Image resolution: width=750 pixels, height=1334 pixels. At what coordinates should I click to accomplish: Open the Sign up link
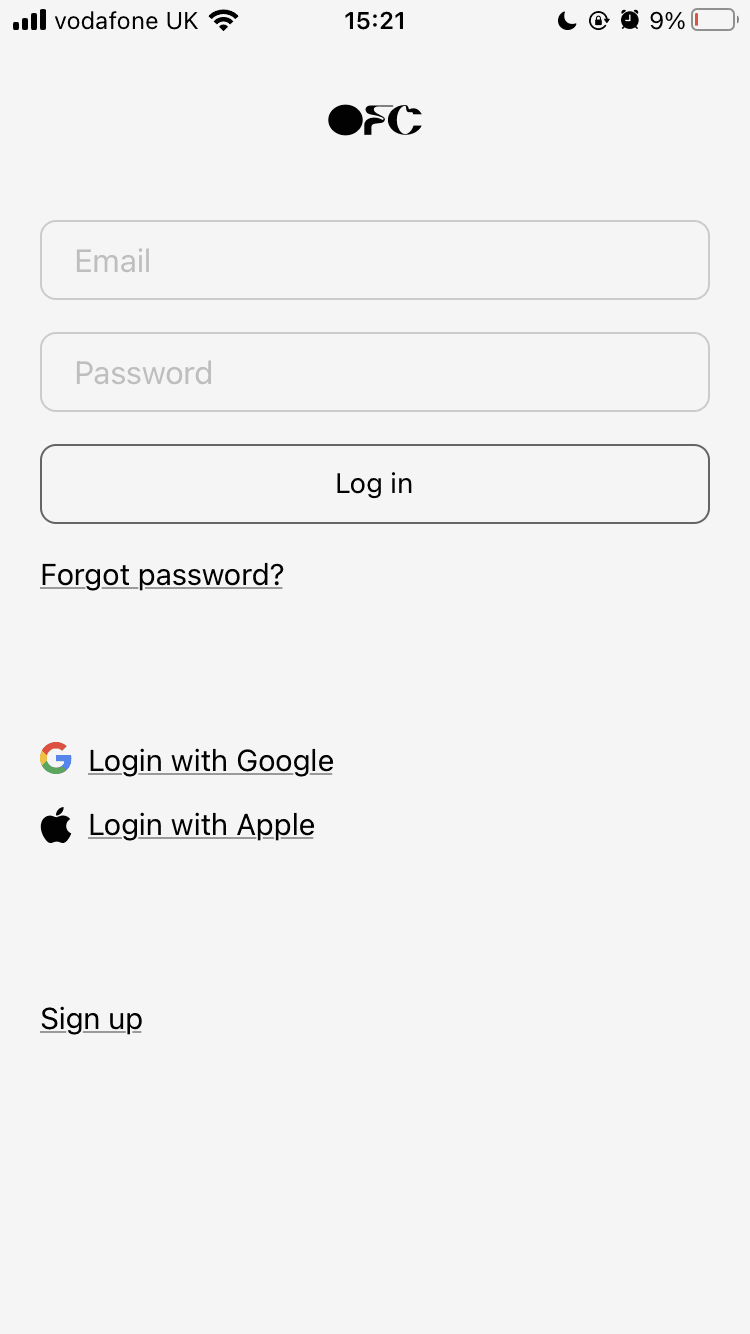coord(91,1019)
